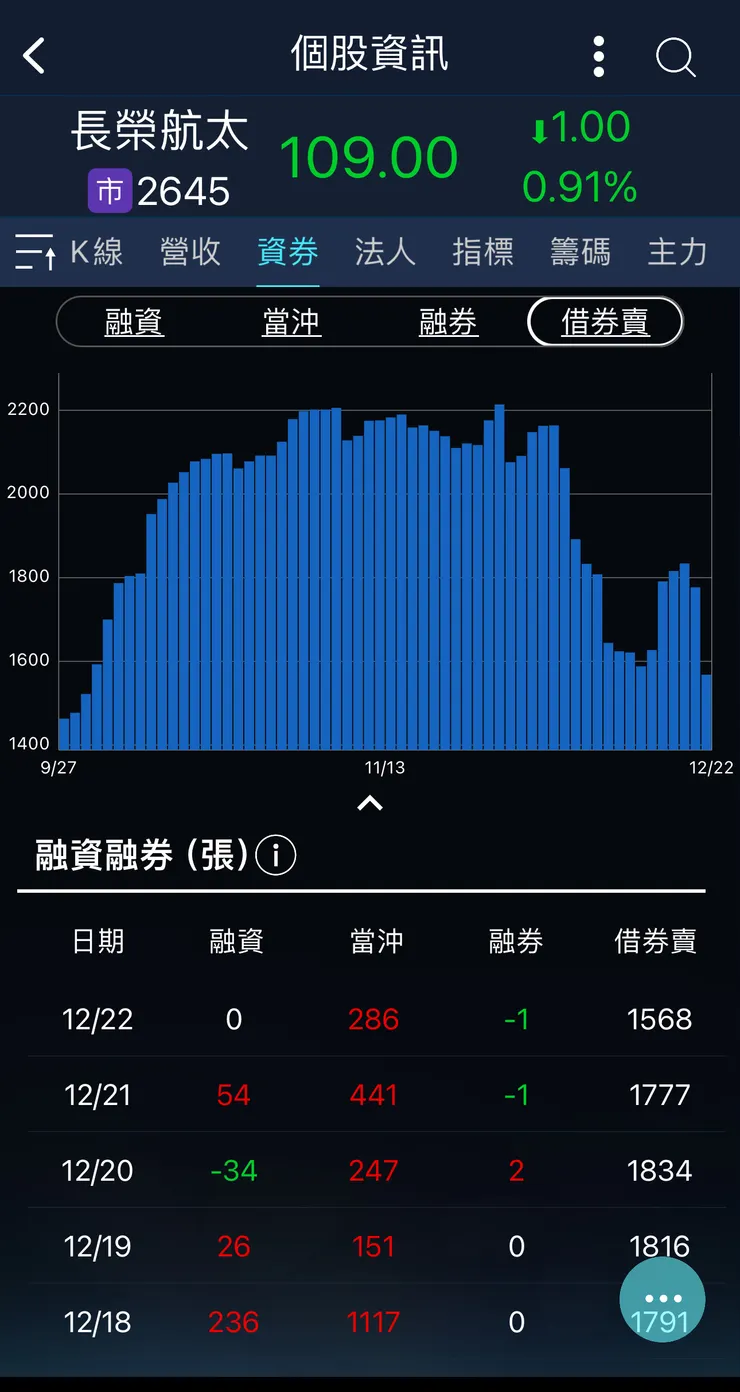This screenshot has height=1392, width=740.
Task: Open the 融資融券 info icon
Action: 274,855
